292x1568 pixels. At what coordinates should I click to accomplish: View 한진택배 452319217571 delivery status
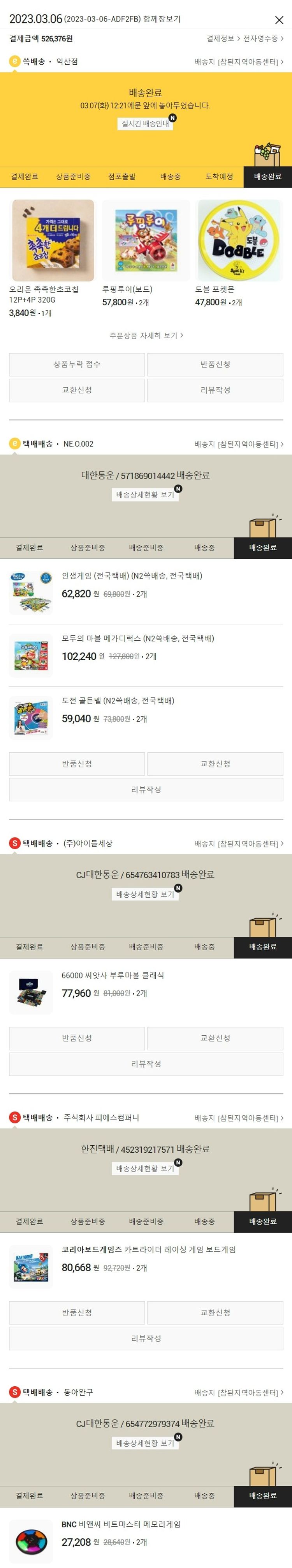pos(145,1168)
